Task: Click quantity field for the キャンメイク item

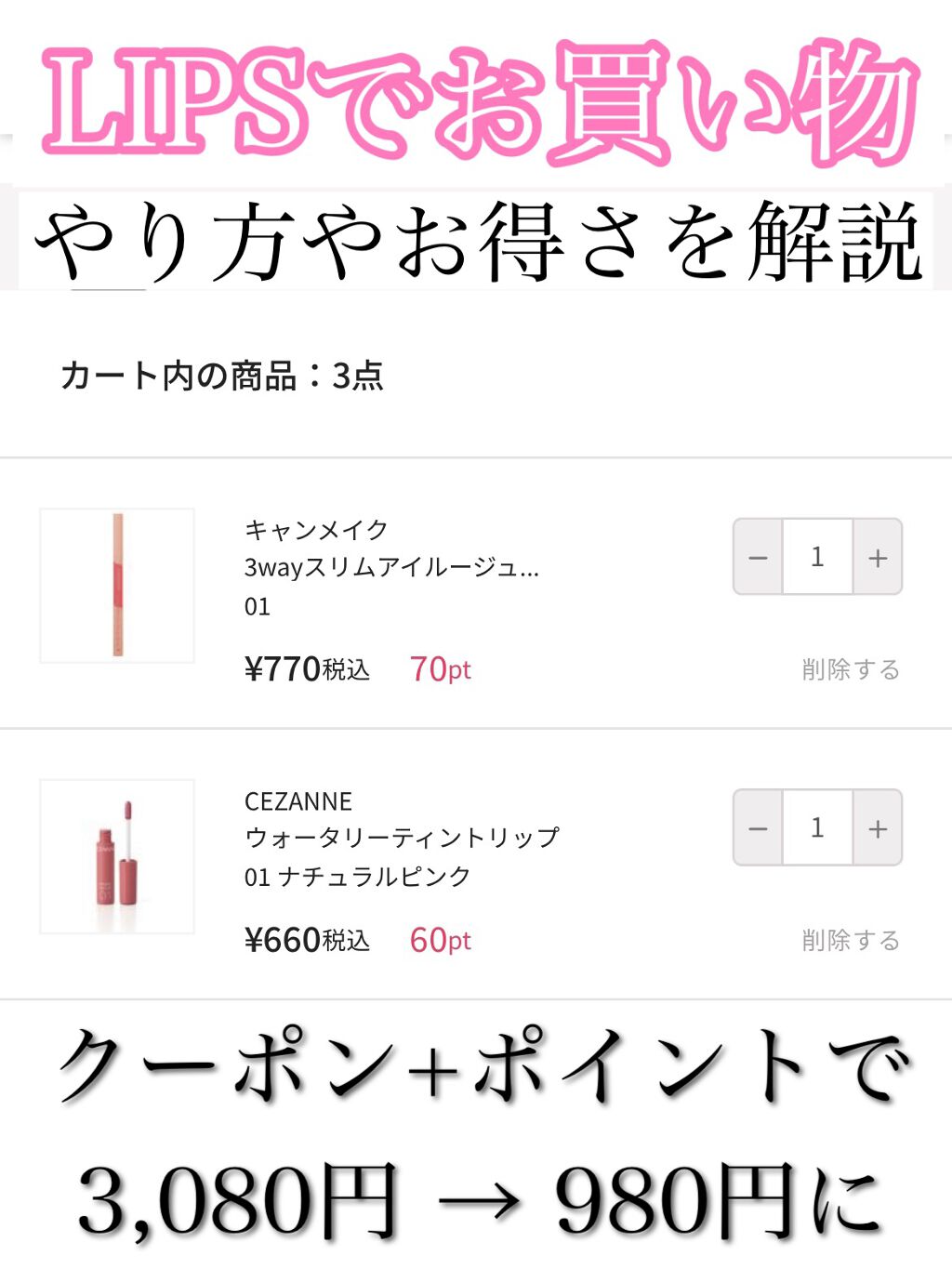Action: click(817, 556)
